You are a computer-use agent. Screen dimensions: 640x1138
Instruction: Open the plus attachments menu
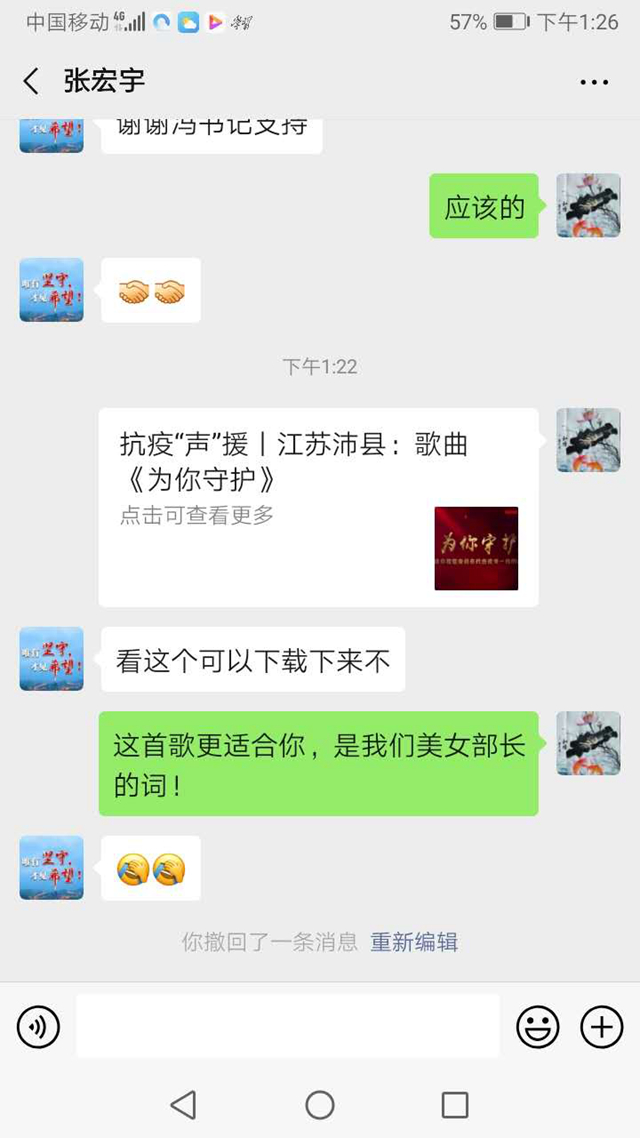click(602, 1026)
